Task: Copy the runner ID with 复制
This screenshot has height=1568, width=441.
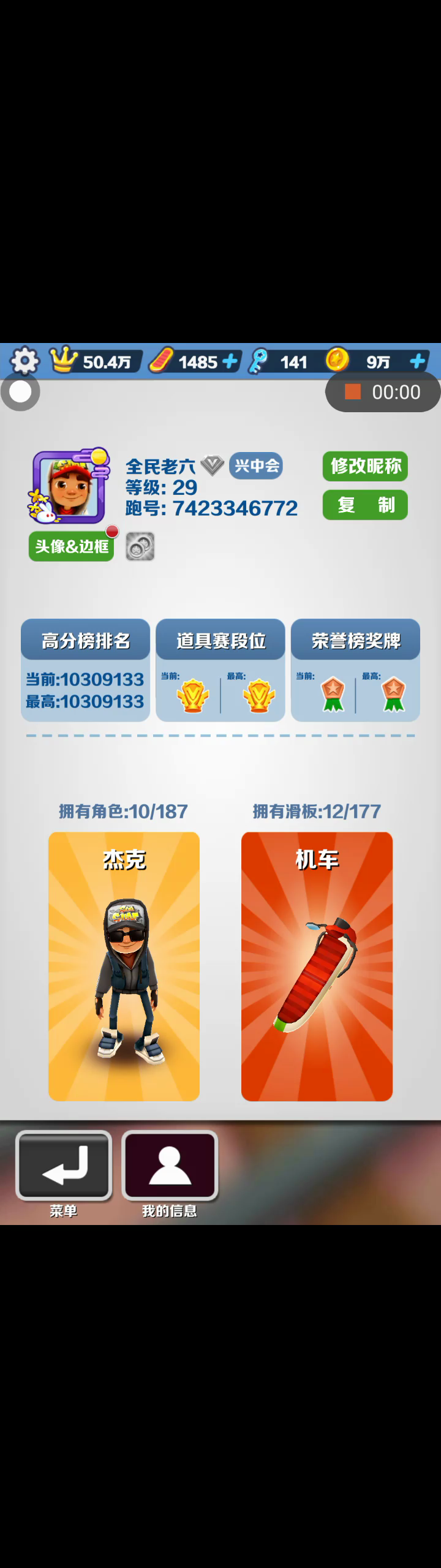Action: pyautogui.click(x=365, y=505)
